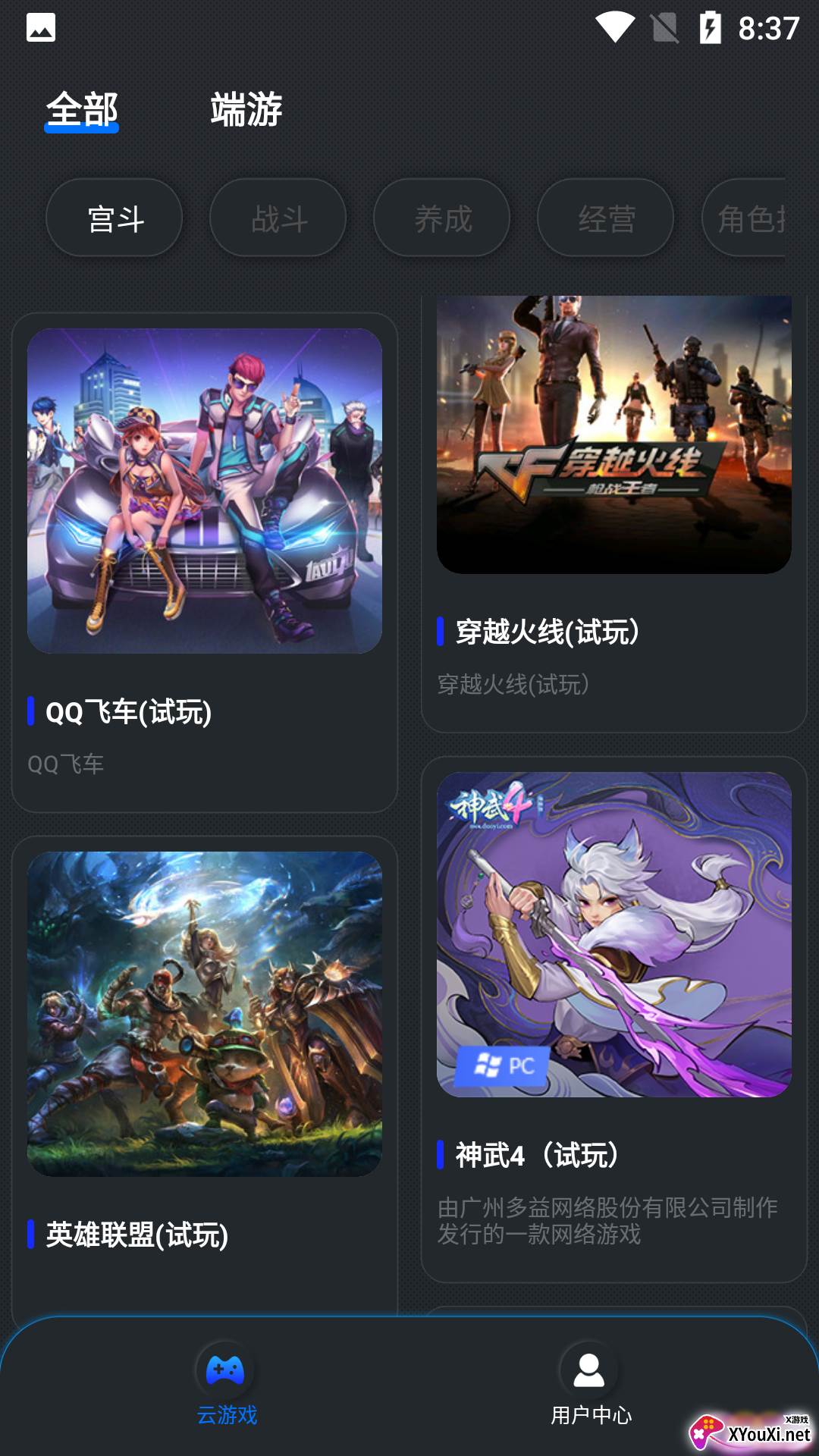The image size is (819, 1456).
Task: Open 用户中心 from the bottom bar
Action: point(590,1384)
